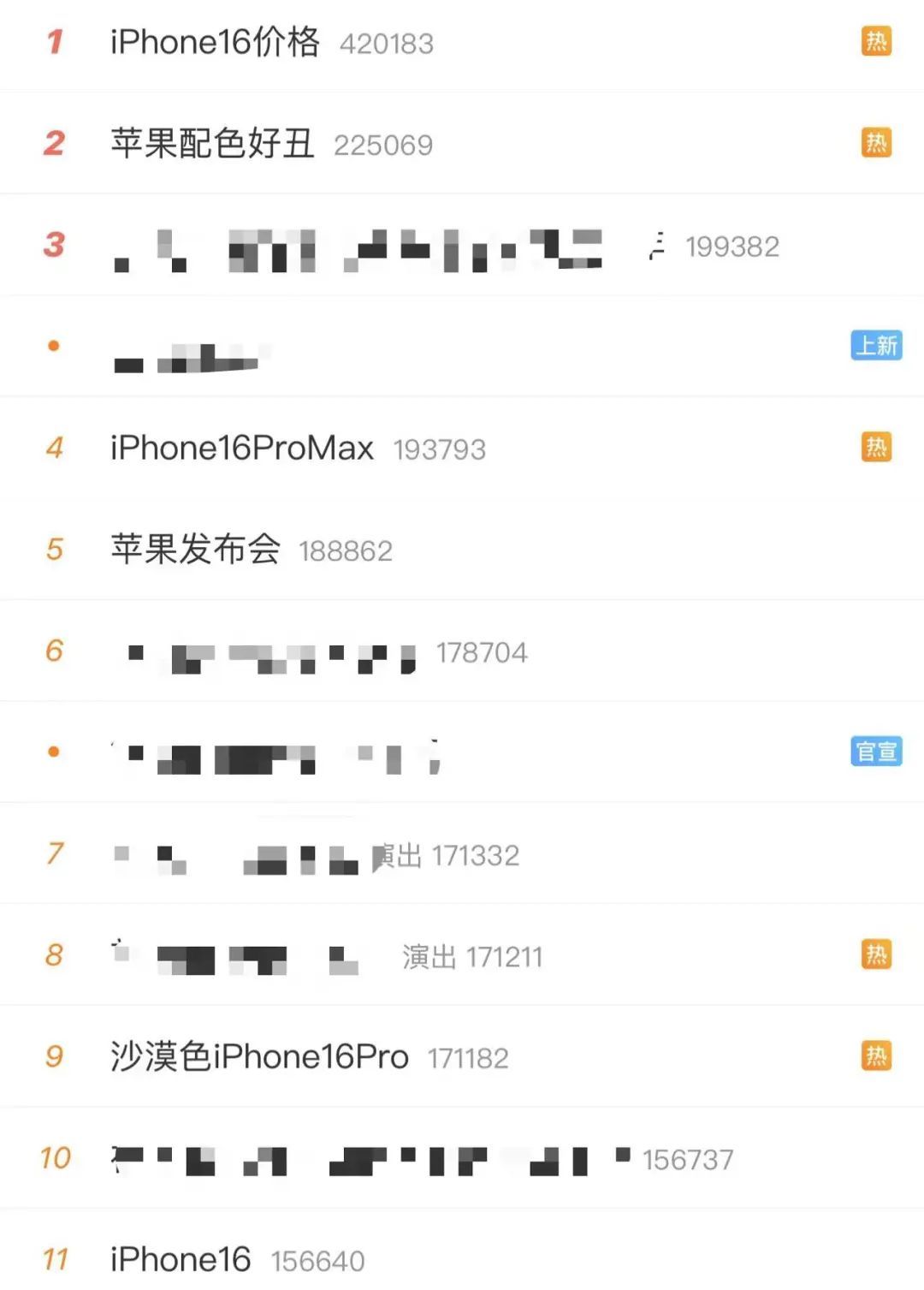The width and height of the screenshot is (924, 1290).
Task: Open the 沙漠色iPhone16Pro trending topic
Action: point(259,1057)
